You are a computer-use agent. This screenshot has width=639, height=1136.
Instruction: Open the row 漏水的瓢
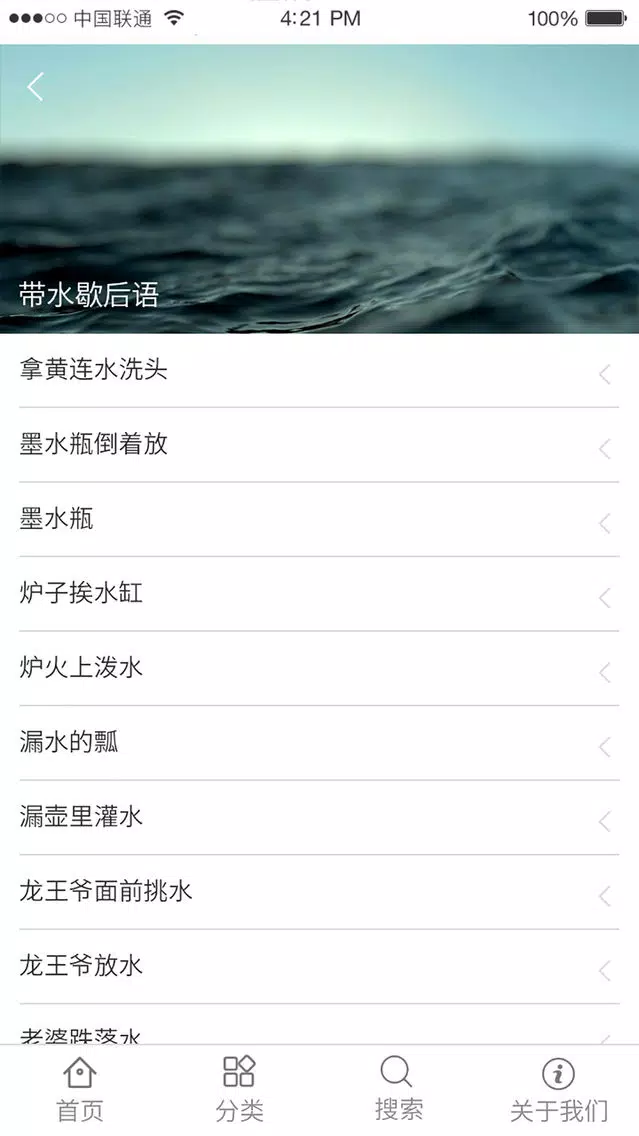click(x=320, y=743)
